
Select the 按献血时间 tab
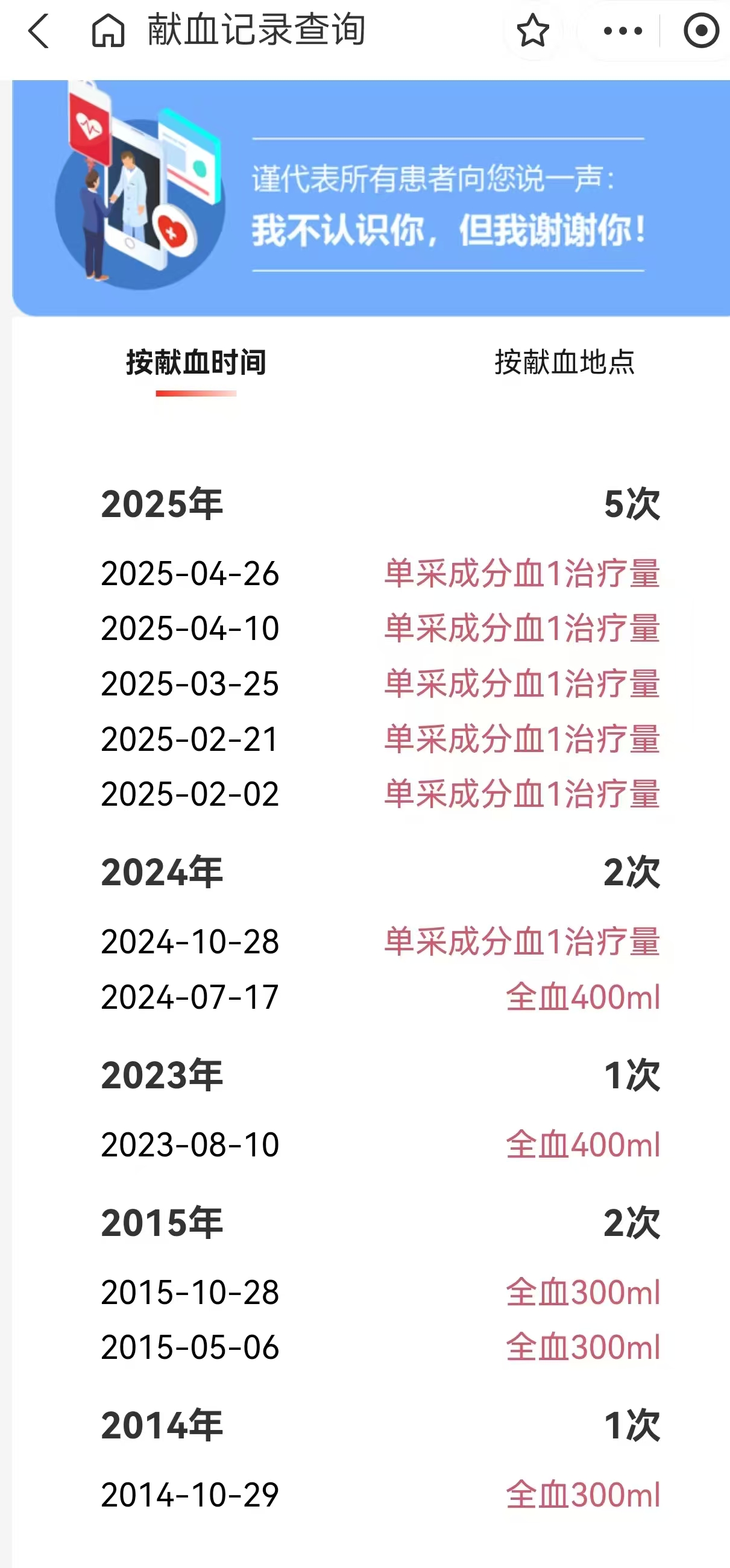click(196, 363)
